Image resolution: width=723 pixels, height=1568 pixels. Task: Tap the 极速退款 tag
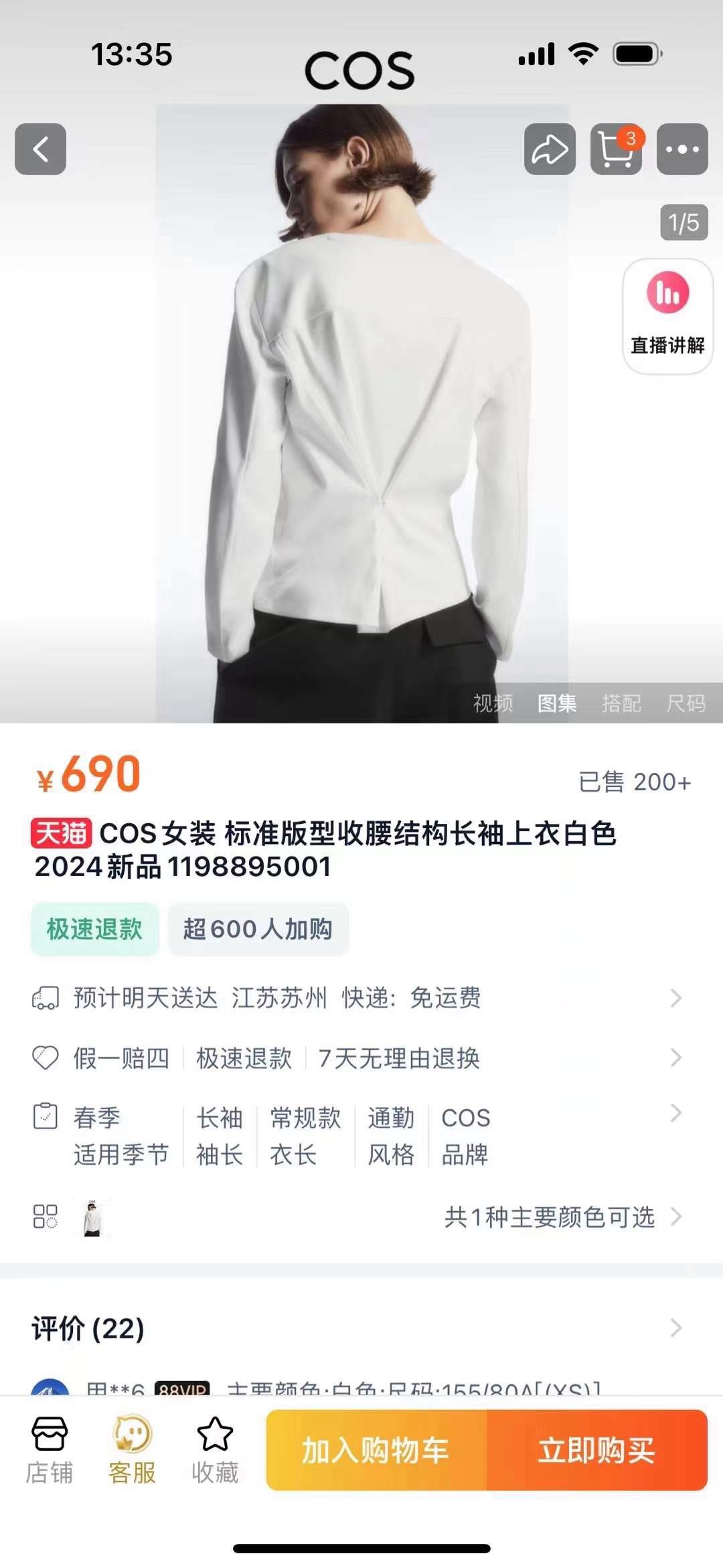coord(94,929)
